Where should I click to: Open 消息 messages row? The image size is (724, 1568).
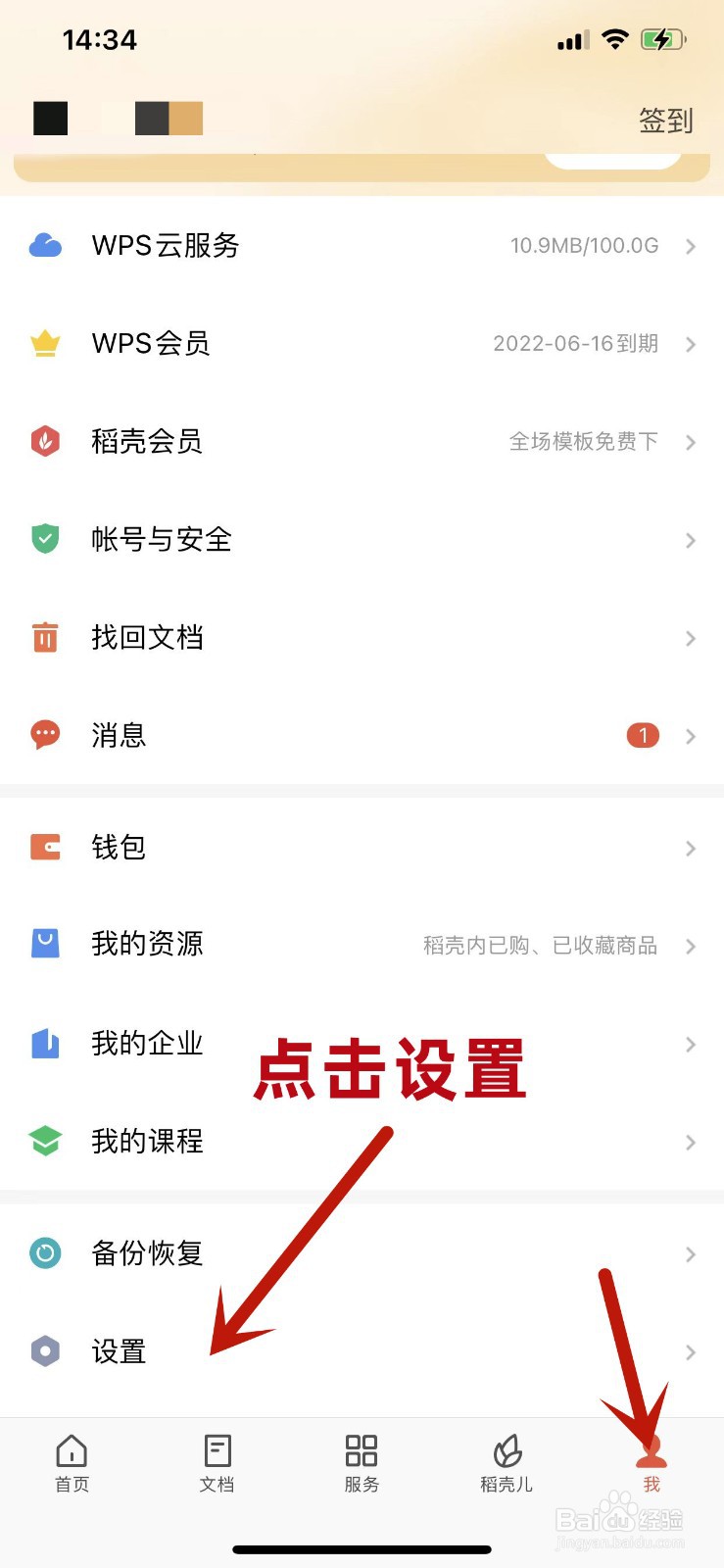pos(362,735)
